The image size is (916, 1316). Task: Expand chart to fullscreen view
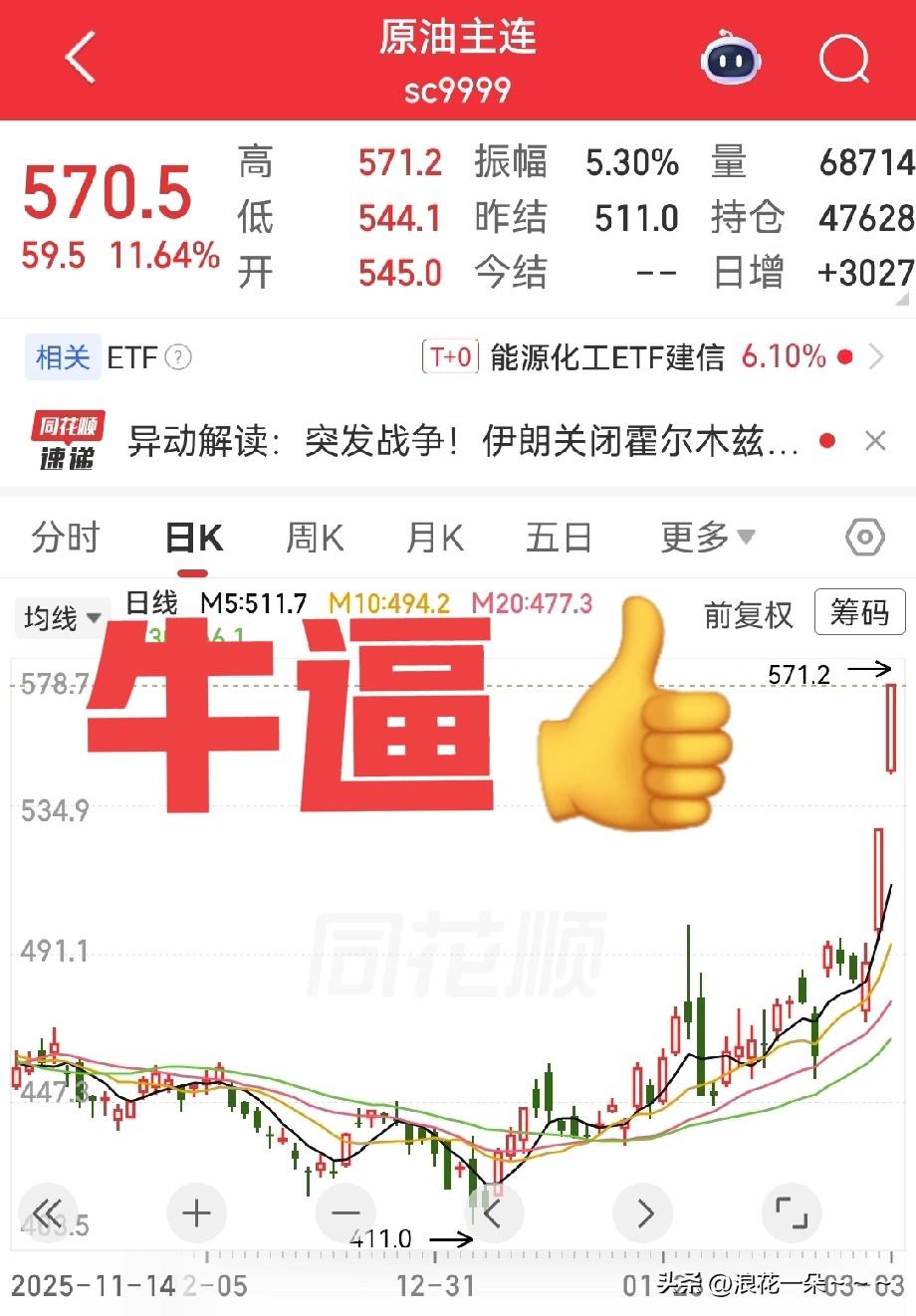pyautogui.click(x=792, y=1212)
